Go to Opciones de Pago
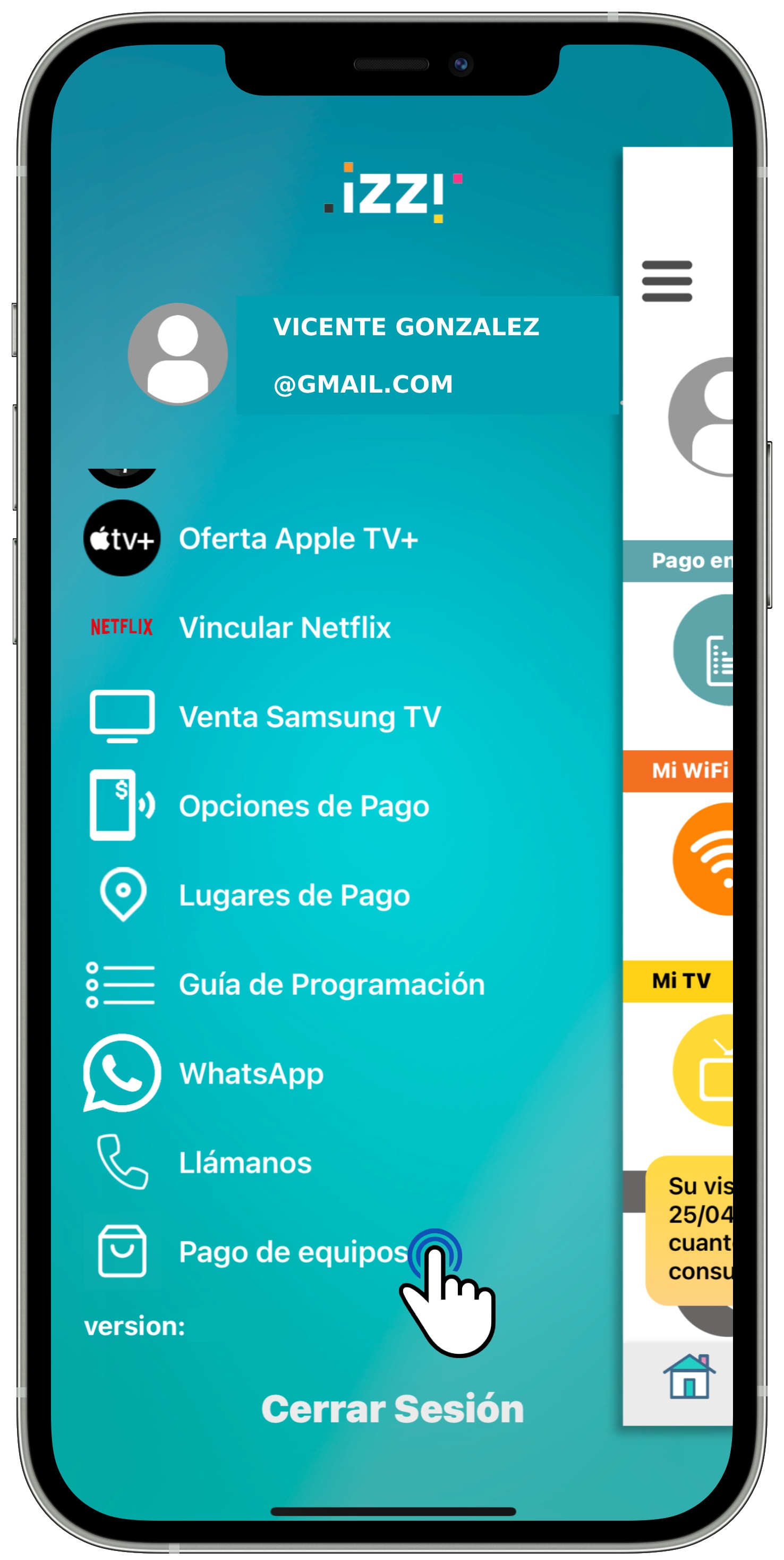Viewport: 784px width, 1560px height. point(303,806)
